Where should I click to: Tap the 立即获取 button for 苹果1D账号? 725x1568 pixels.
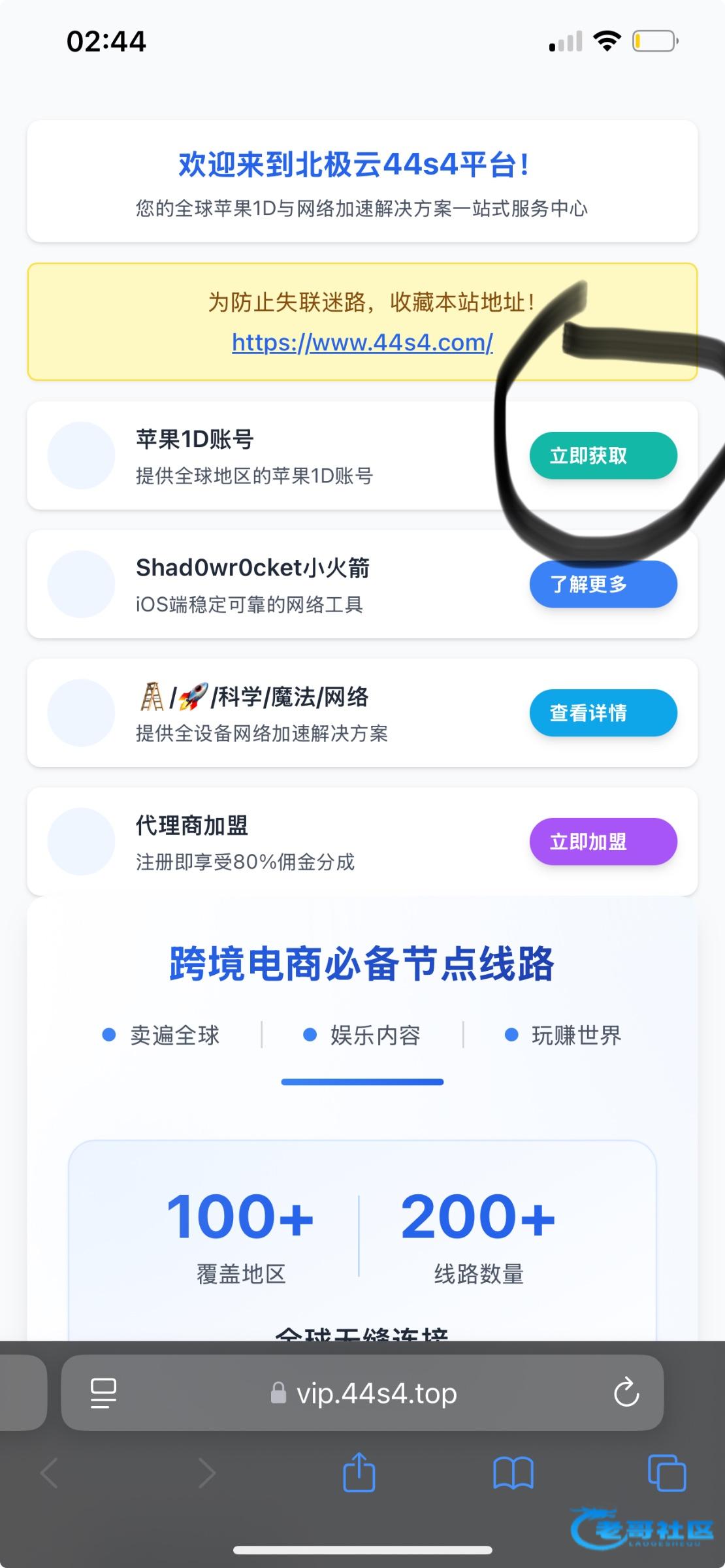coord(603,455)
